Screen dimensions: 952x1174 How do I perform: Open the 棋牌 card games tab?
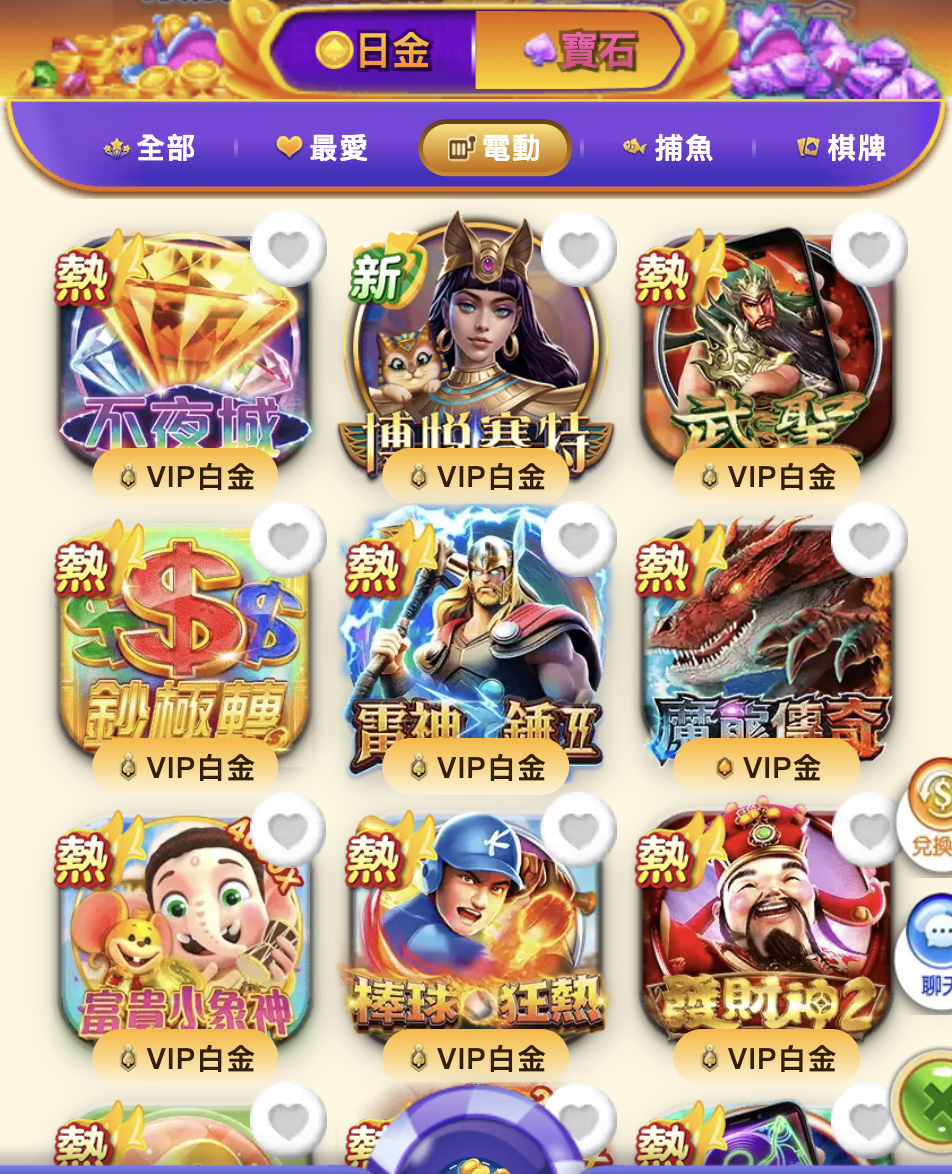pos(841,149)
